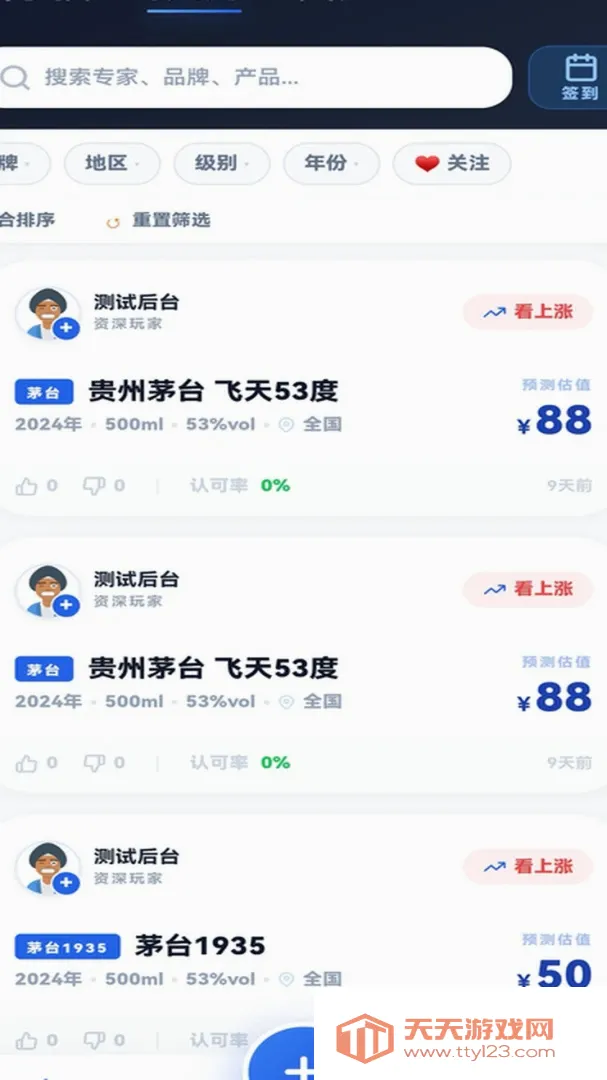Expand the 级别 level filter

coord(221,164)
